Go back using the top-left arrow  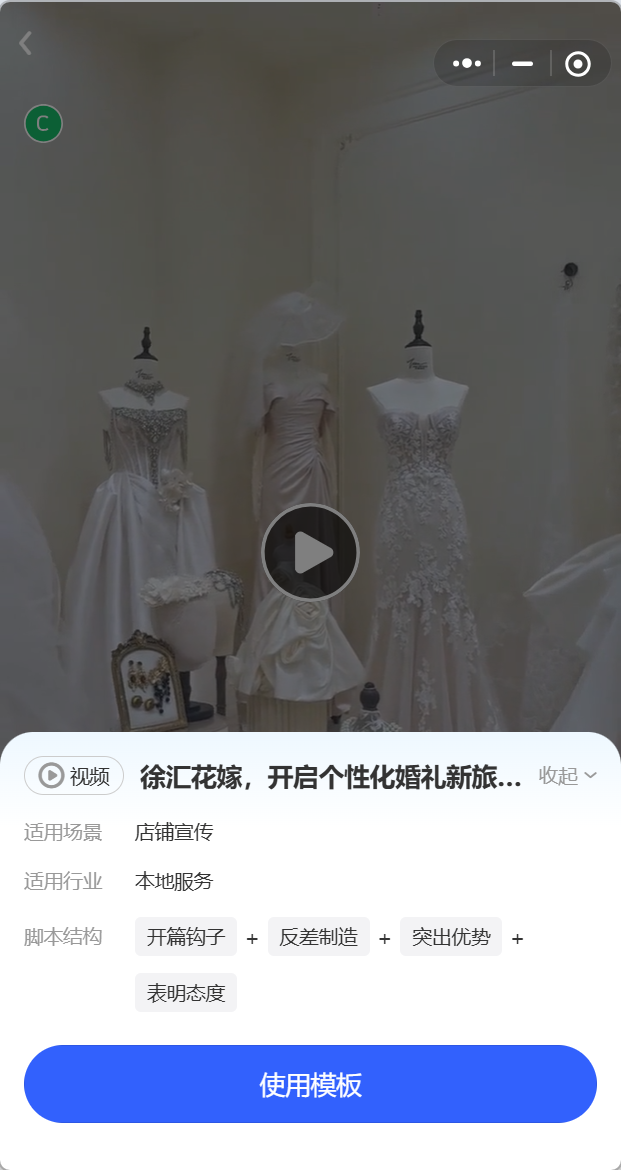pos(26,43)
